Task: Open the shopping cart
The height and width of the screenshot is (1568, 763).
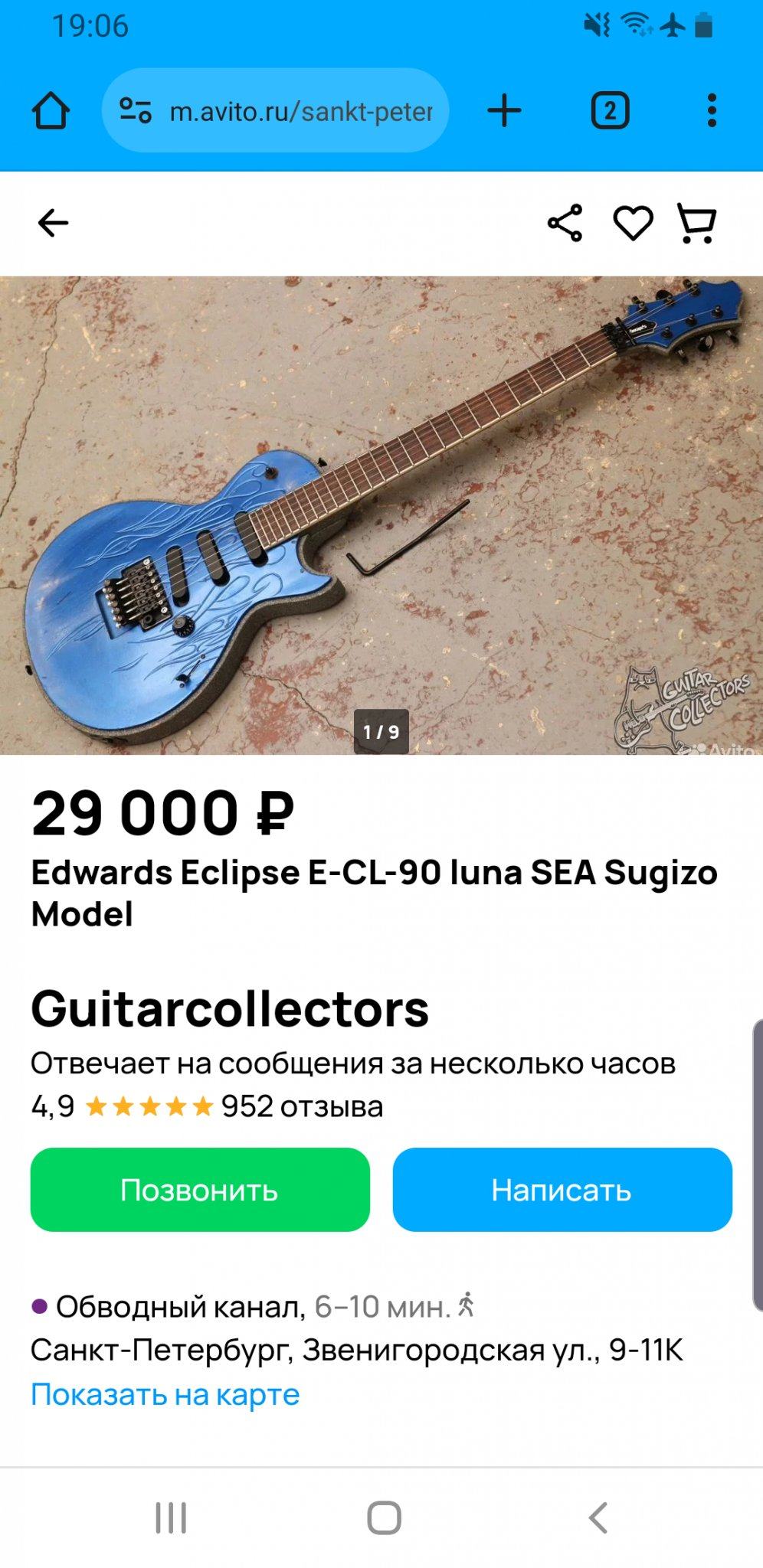Action: 696,224
